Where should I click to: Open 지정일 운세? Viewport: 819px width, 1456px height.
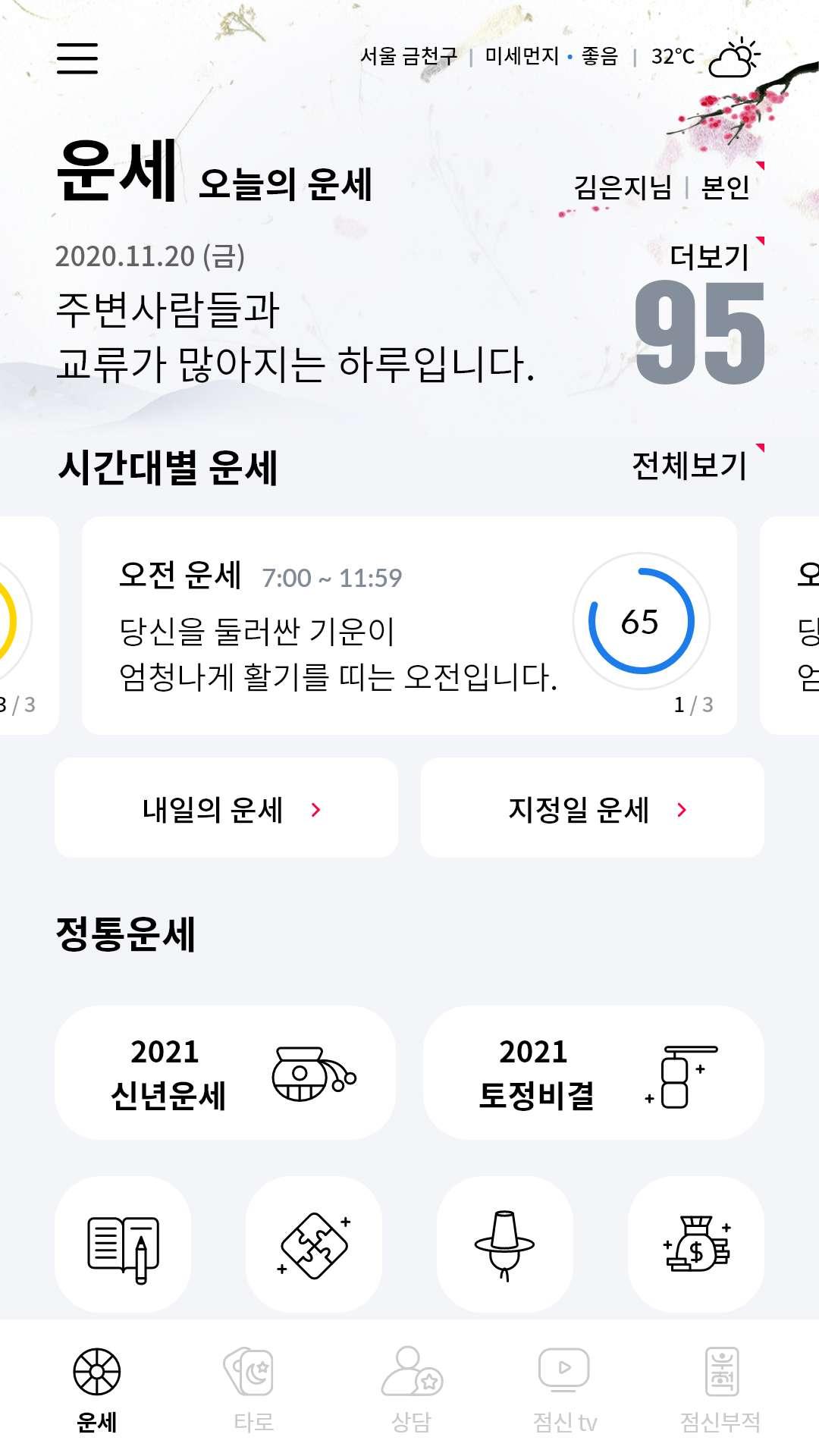[x=592, y=808]
